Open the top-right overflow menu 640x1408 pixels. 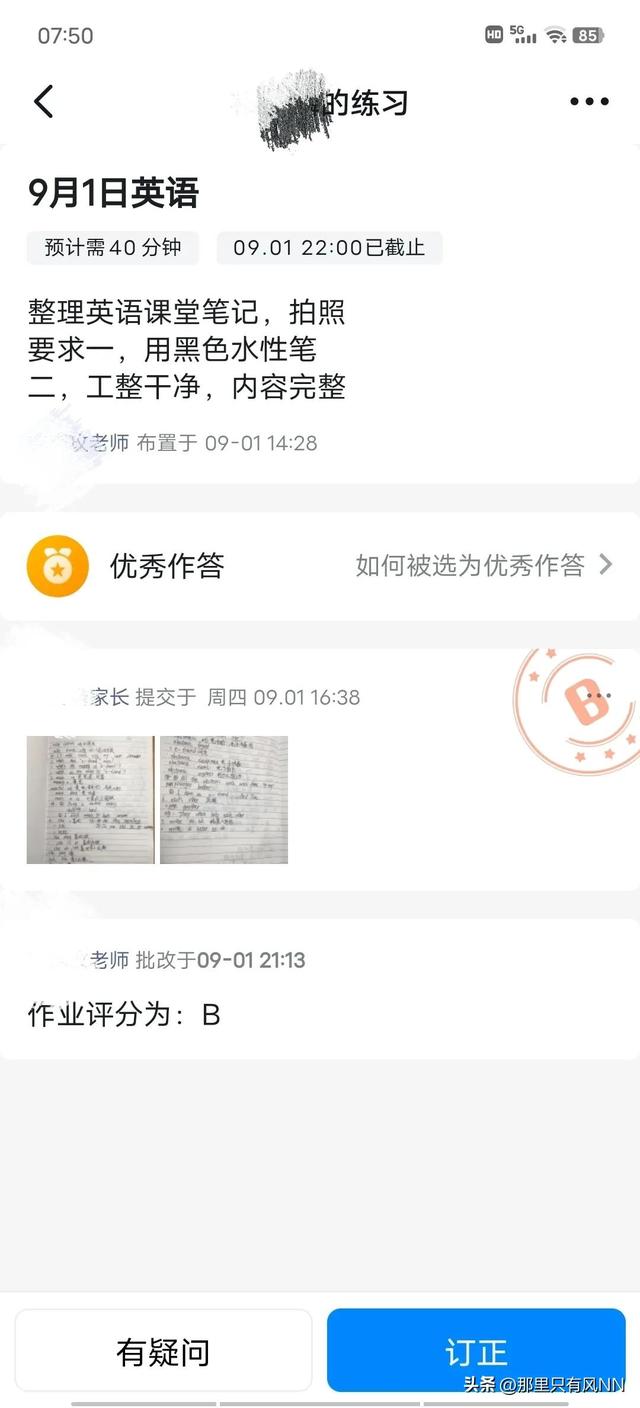(589, 102)
